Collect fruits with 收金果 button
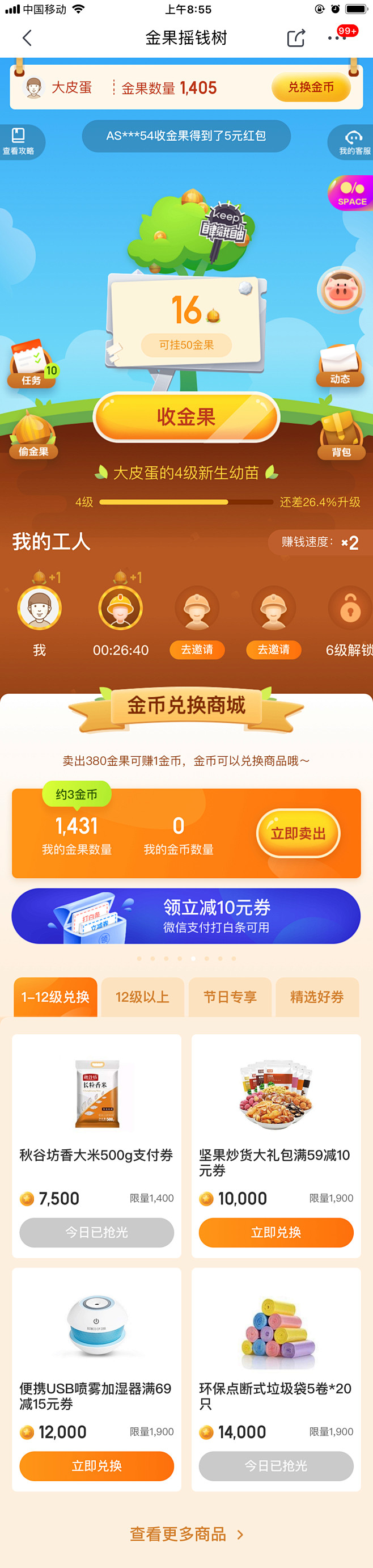 186,418
